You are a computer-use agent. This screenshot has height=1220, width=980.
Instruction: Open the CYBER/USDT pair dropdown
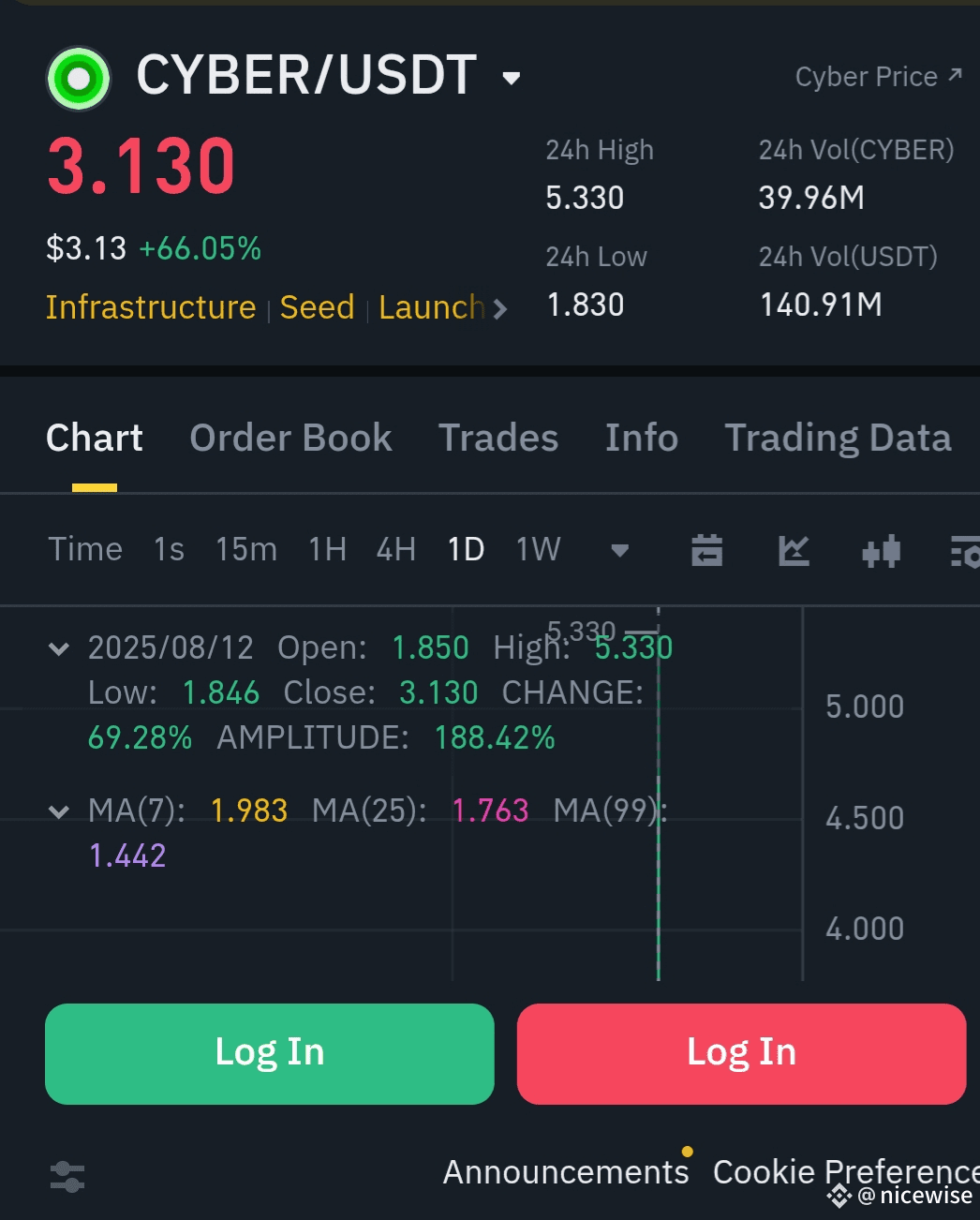click(511, 78)
